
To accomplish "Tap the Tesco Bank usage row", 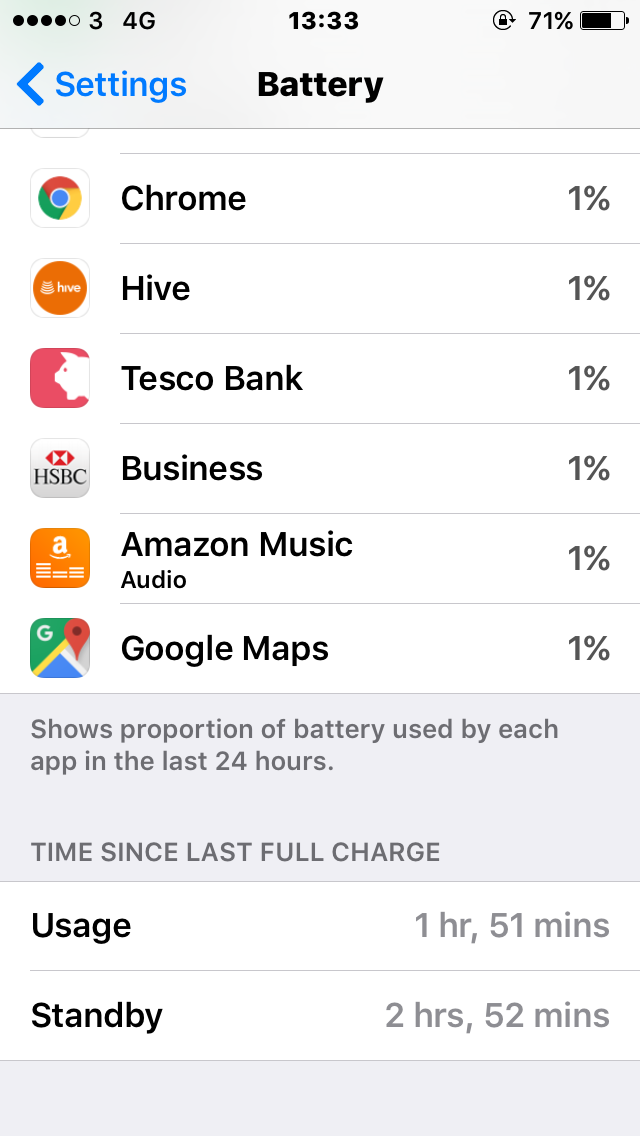I will pos(320,378).
